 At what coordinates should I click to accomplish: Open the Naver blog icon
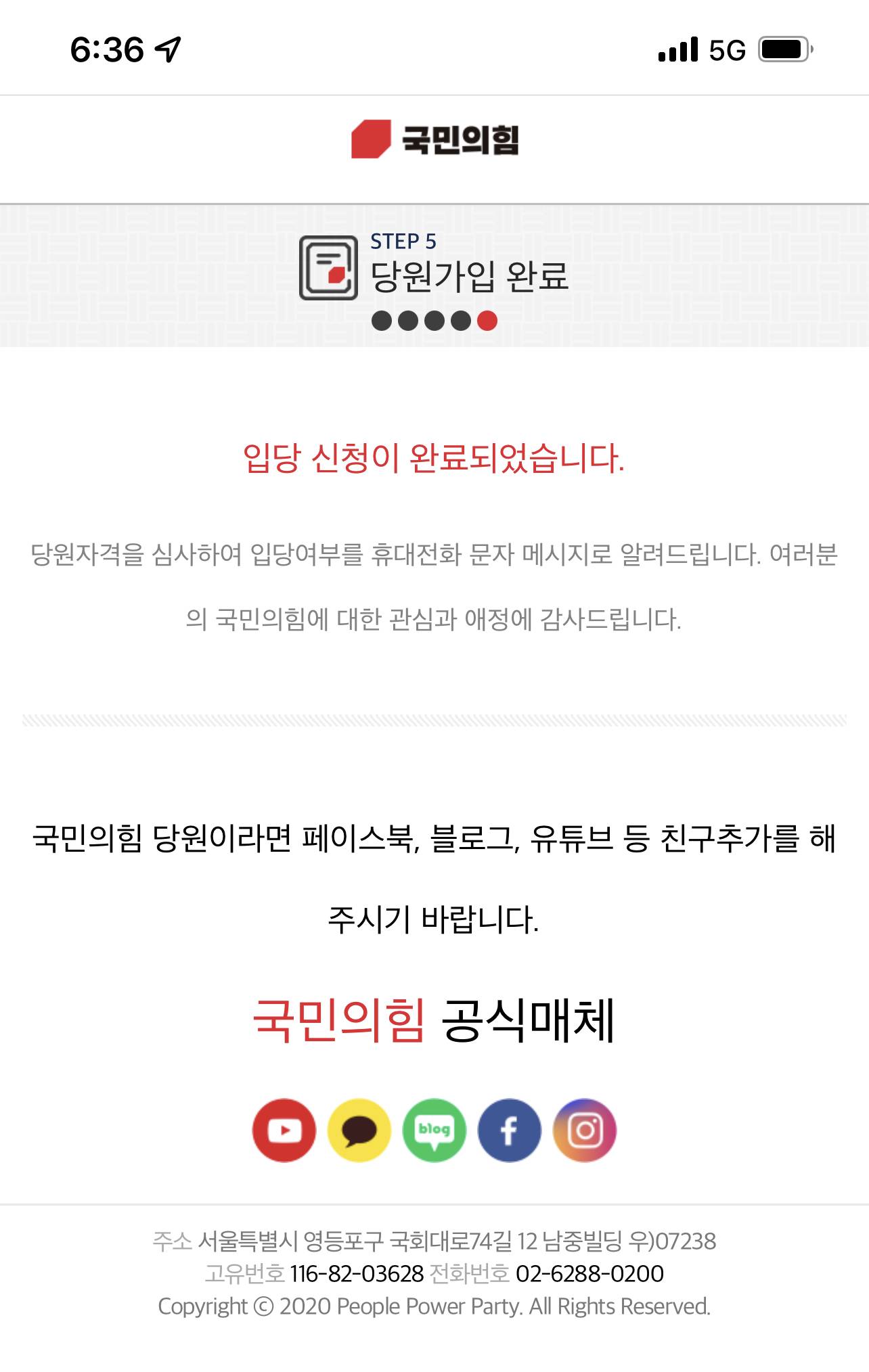(x=435, y=1130)
